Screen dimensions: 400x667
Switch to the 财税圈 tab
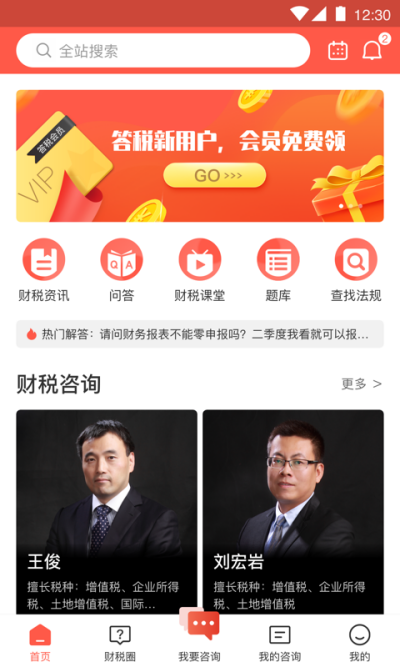[120, 643]
